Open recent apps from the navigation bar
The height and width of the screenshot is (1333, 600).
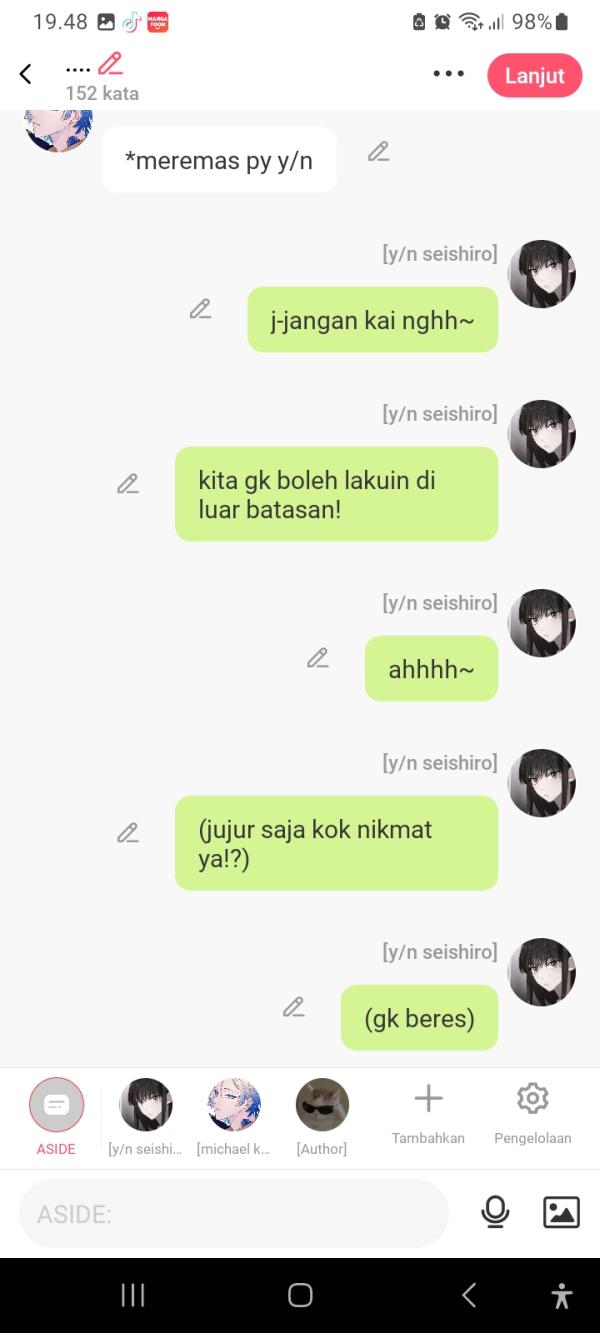(133, 1296)
